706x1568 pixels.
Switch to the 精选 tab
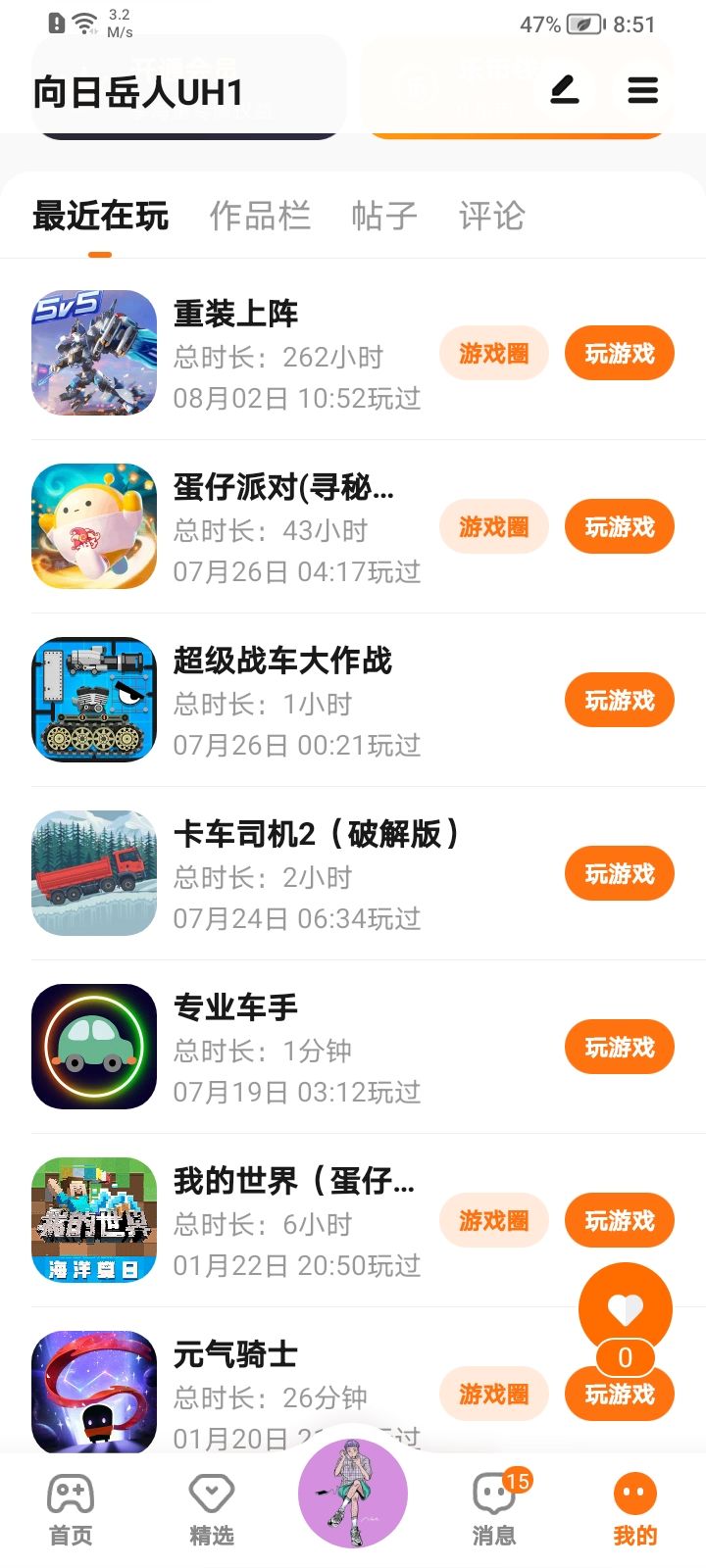212,1509
